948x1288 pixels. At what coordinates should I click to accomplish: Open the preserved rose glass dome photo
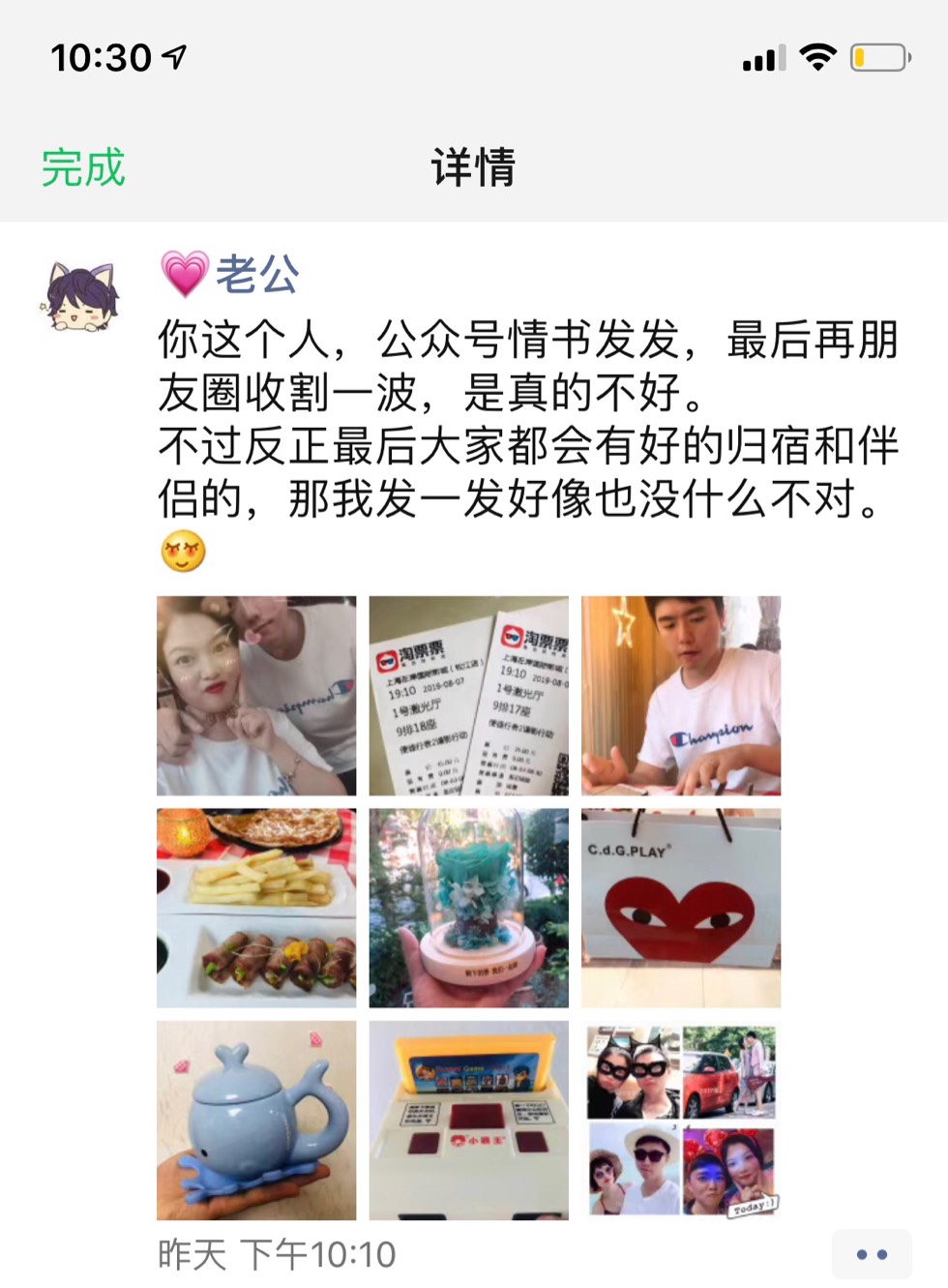click(x=468, y=908)
